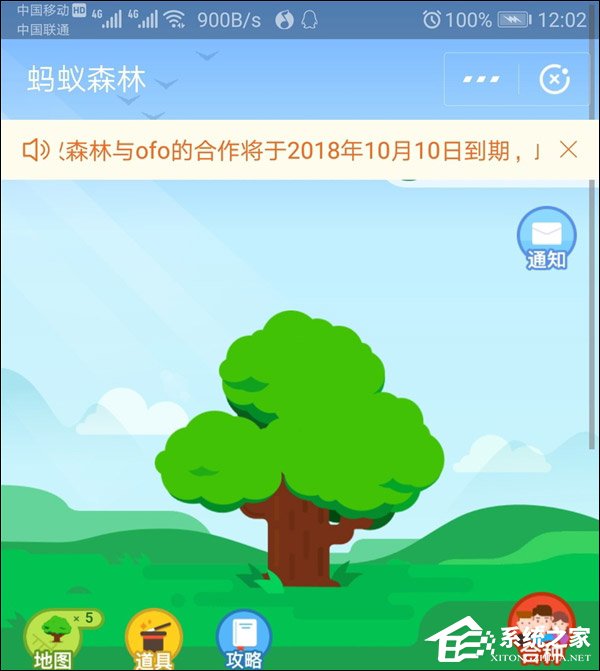Open the 道具 props button
Screen dimensions: 600x671
[153, 637]
